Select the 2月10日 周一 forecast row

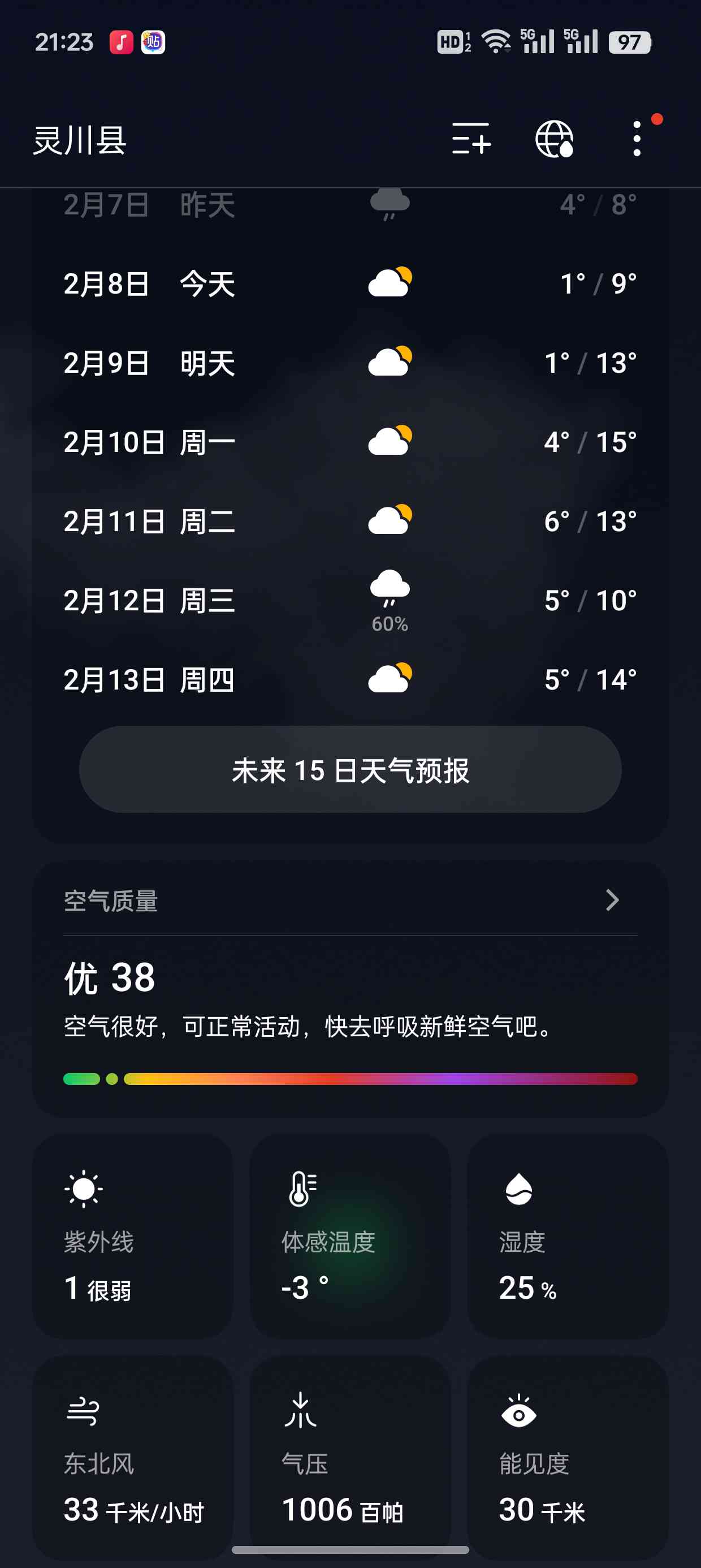pyautogui.click(x=350, y=442)
